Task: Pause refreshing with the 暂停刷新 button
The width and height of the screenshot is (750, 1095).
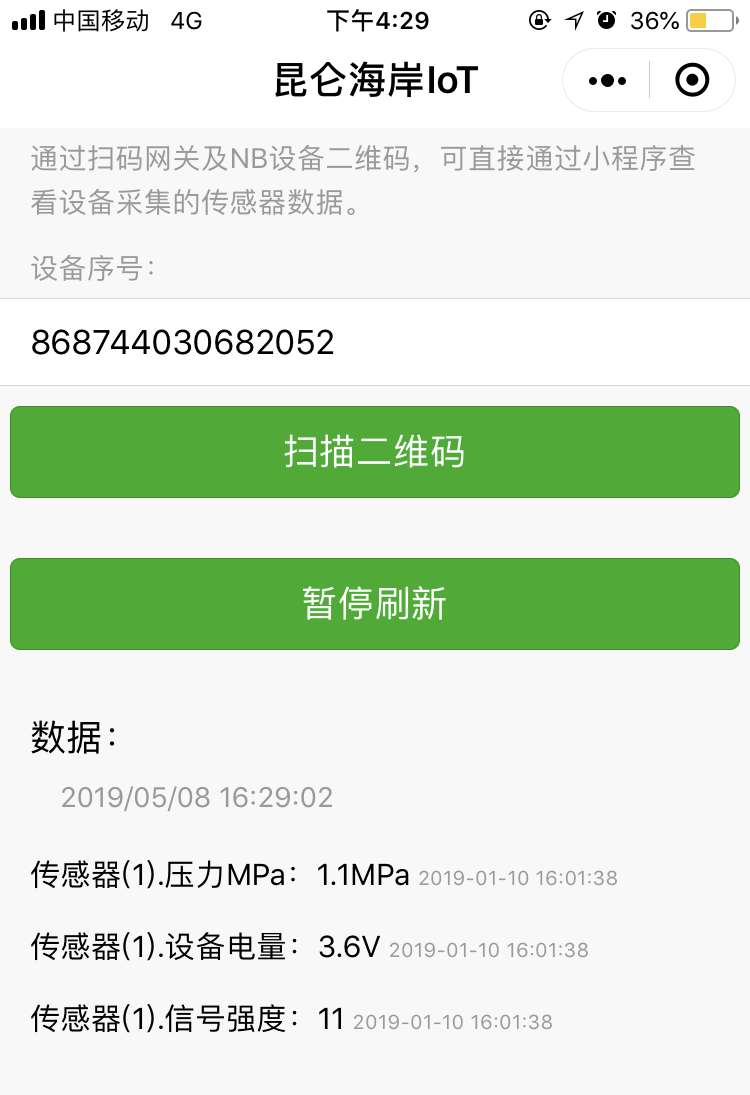Action: (x=374, y=604)
